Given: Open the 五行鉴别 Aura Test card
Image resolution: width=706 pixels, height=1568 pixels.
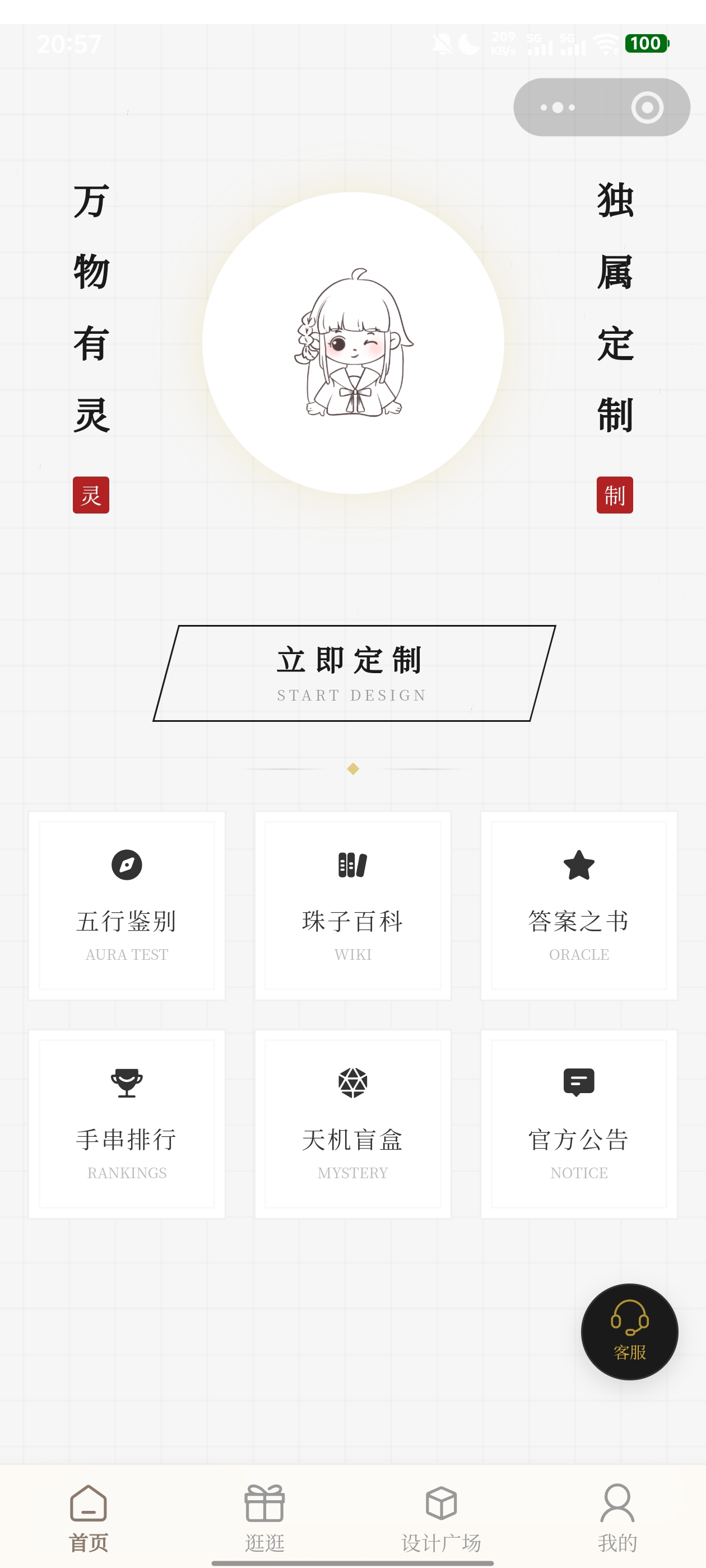Looking at the screenshot, I should click(x=127, y=905).
